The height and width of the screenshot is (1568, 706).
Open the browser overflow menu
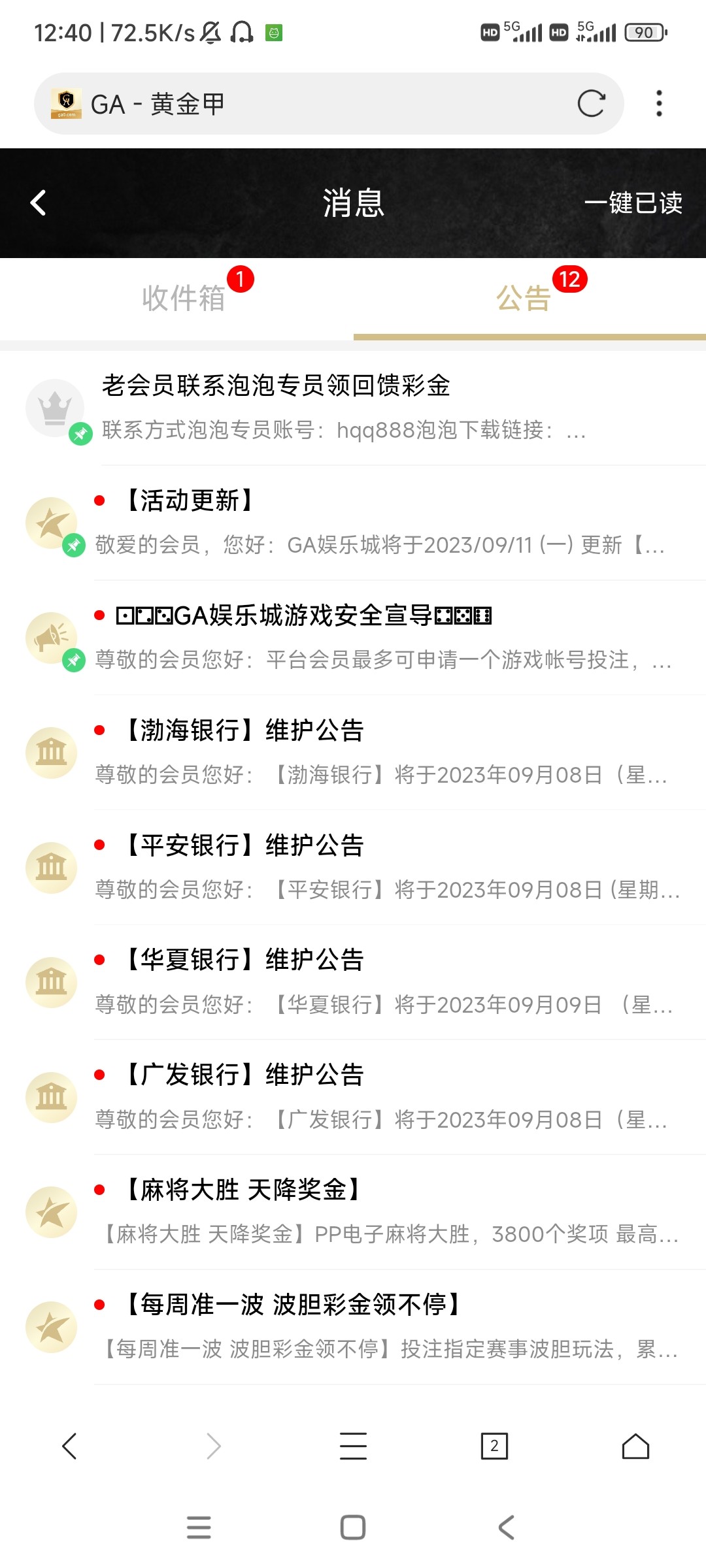[659, 103]
